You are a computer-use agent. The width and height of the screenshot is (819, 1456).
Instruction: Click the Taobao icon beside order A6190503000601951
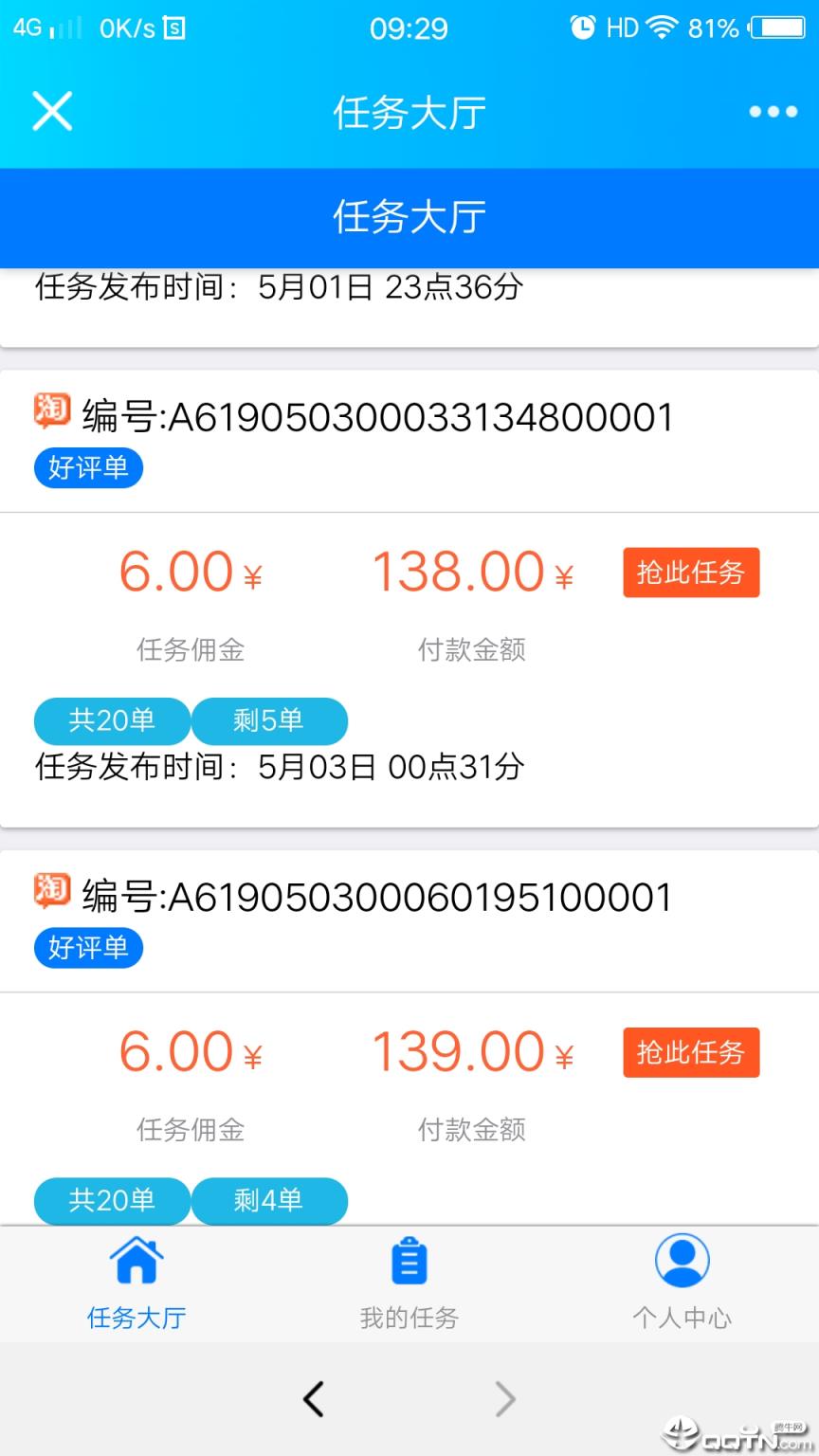tap(52, 894)
